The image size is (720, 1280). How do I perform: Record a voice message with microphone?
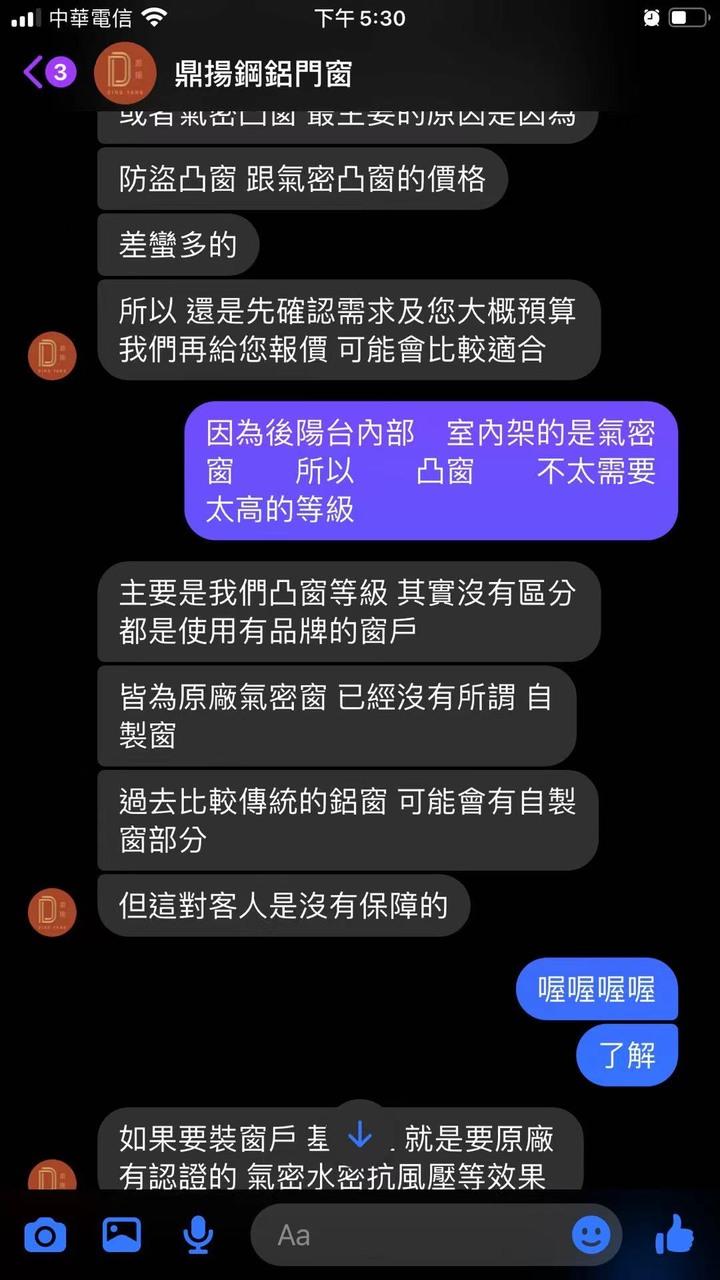click(x=198, y=1236)
